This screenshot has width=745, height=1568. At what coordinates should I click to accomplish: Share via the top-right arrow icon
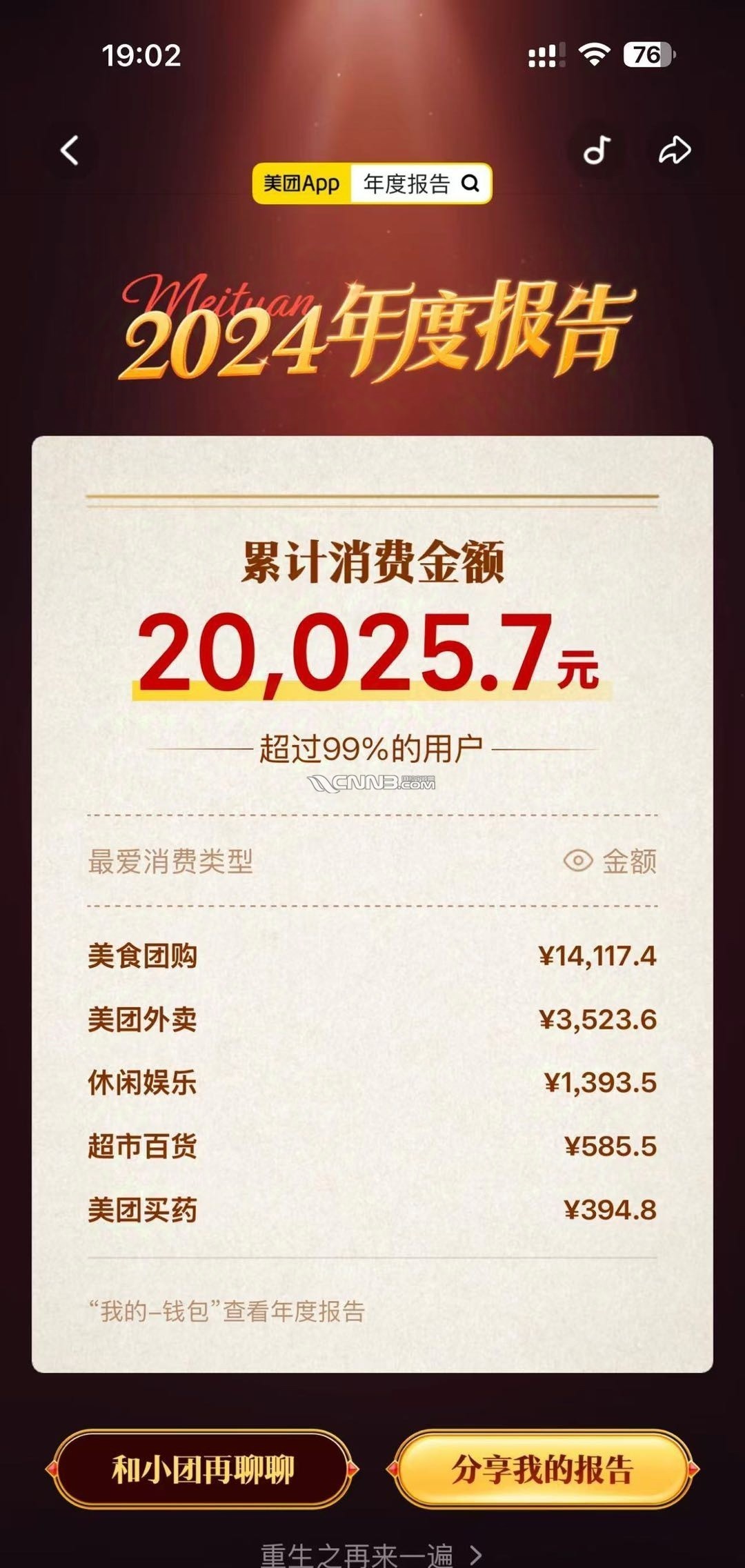click(674, 150)
